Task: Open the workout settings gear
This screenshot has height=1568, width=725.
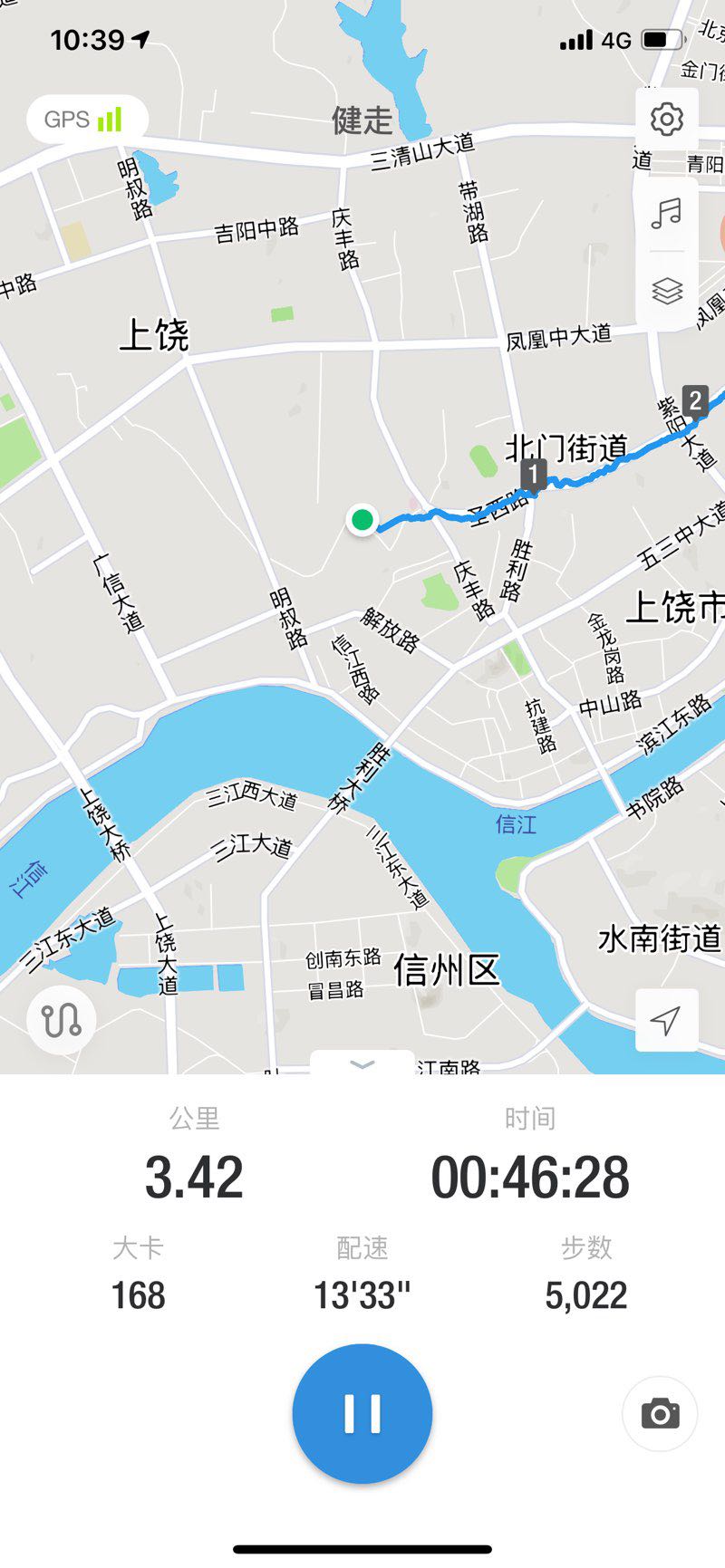Action: pyautogui.click(x=666, y=120)
